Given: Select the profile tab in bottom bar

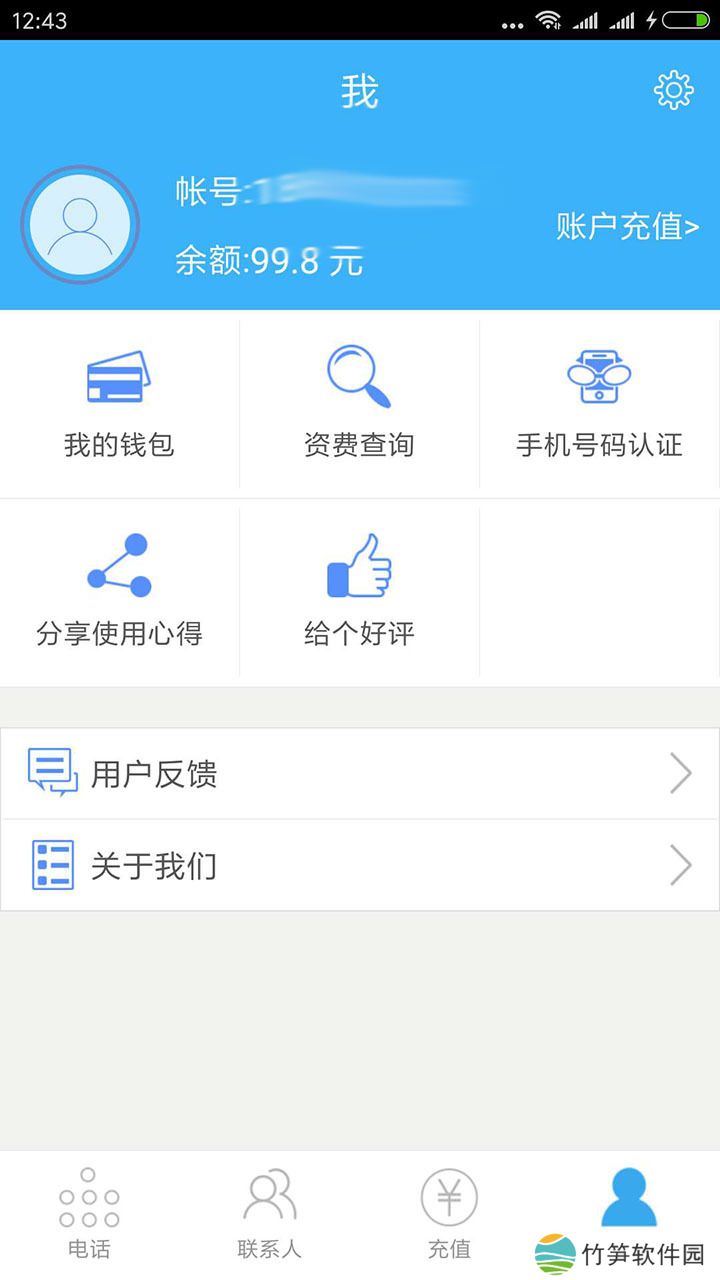Looking at the screenshot, I should pyautogui.click(x=629, y=1200).
